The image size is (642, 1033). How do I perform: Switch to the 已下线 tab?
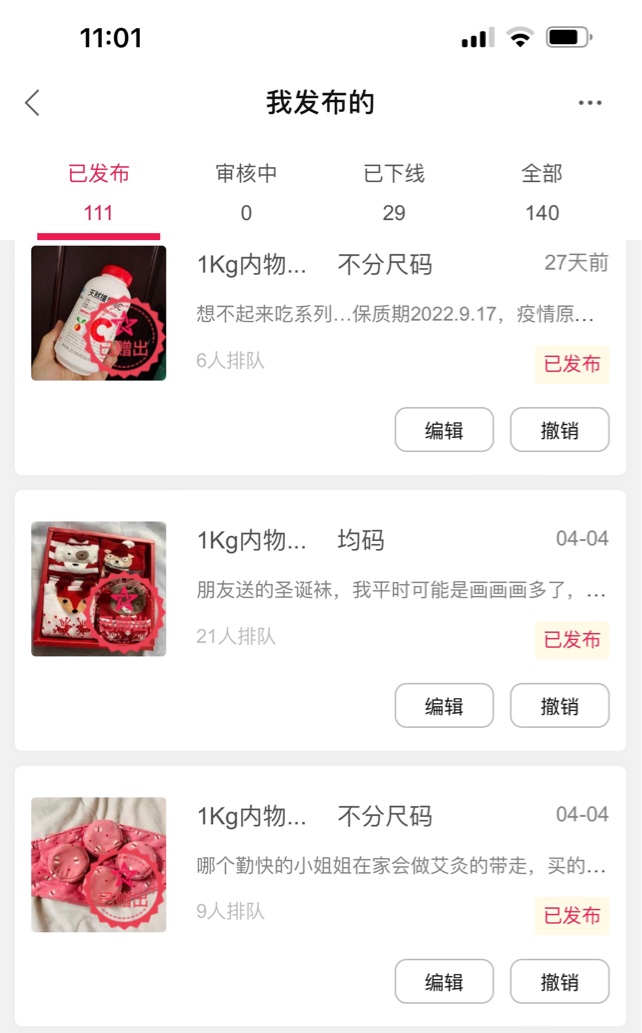click(x=394, y=191)
